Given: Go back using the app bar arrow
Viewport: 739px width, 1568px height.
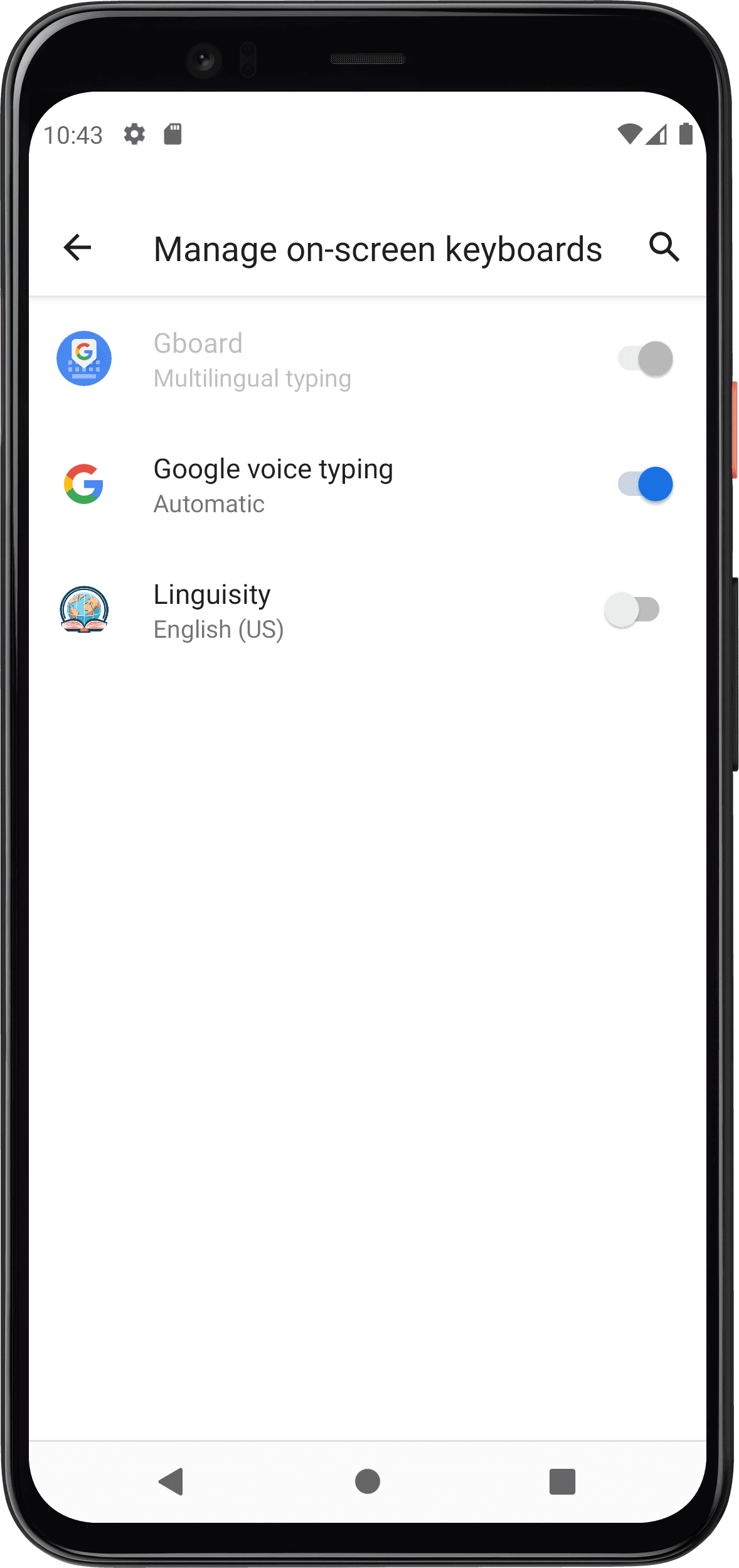Looking at the screenshot, I should click(x=78, y=247).
